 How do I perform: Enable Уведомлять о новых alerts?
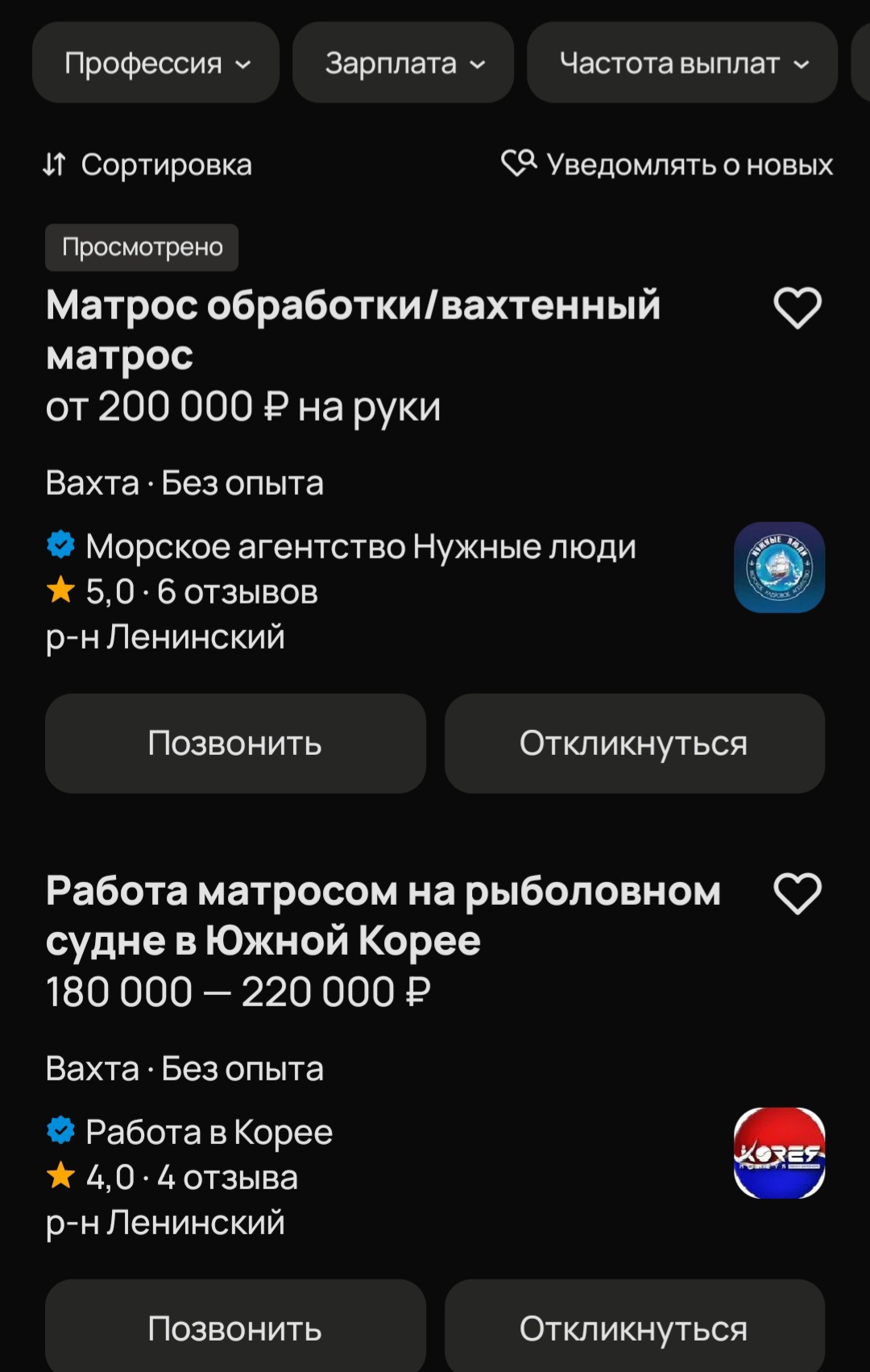(667, 164)
